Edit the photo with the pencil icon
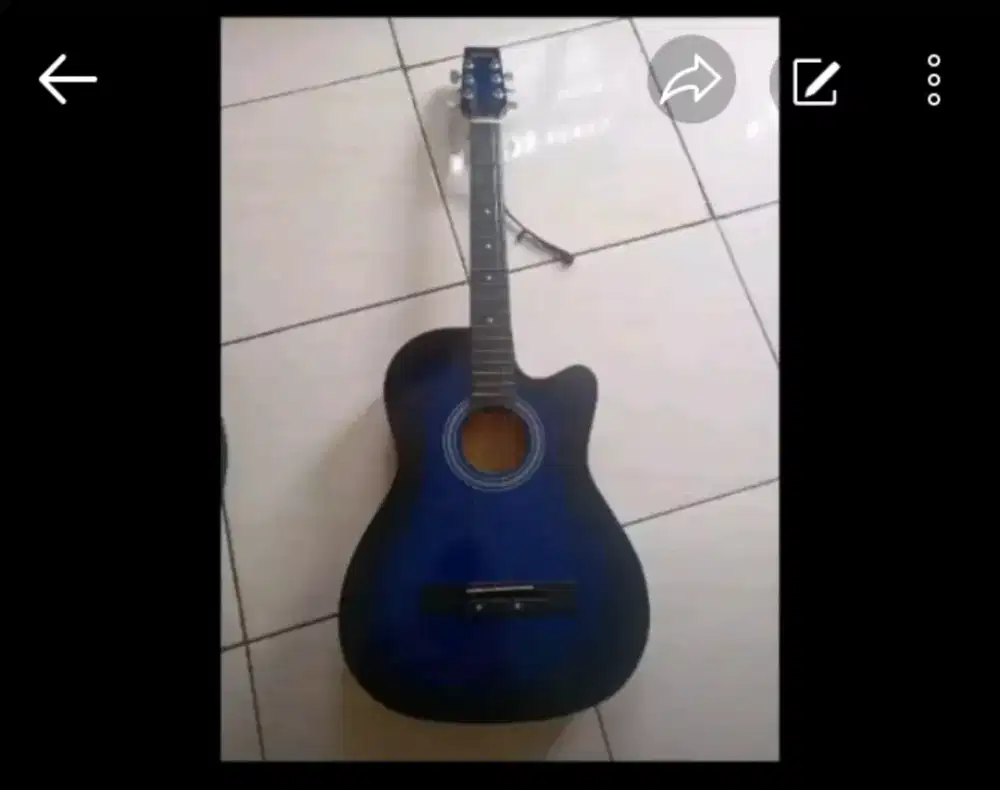 [x=815, y=81]
